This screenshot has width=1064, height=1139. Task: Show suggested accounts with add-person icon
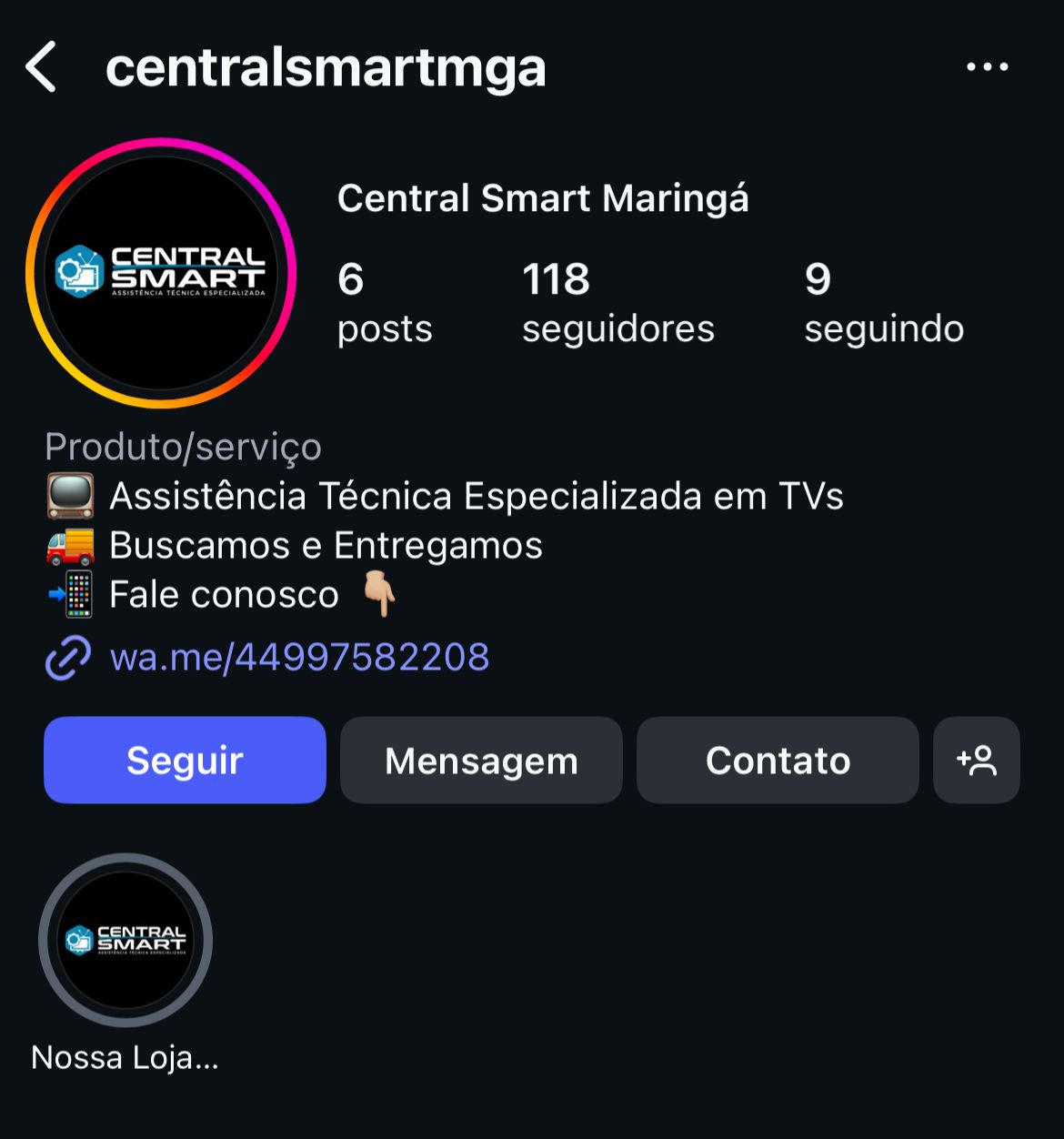tap(977, 761)
